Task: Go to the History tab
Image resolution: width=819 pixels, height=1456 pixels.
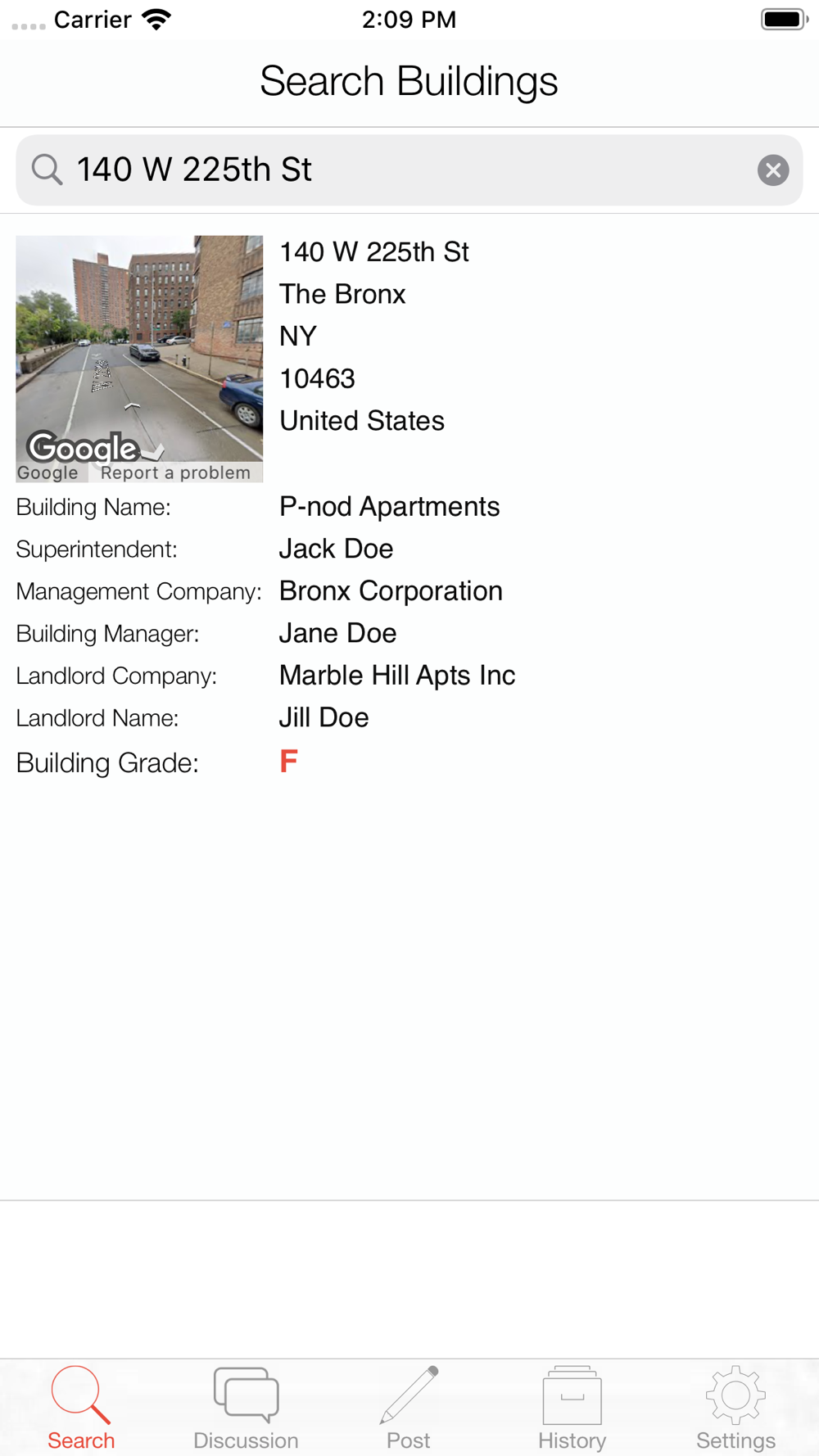Action: pos(572,1408)
